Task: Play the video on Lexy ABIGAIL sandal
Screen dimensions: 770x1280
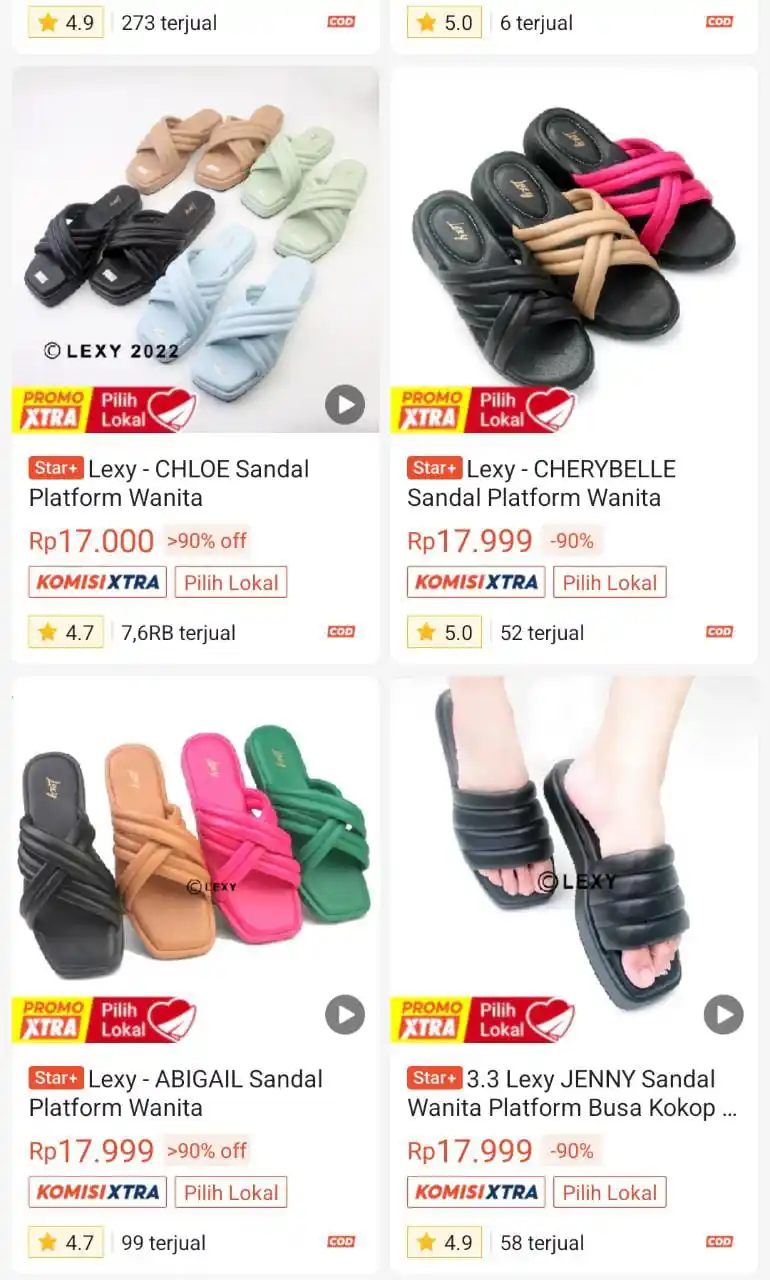Action: 345,1015
